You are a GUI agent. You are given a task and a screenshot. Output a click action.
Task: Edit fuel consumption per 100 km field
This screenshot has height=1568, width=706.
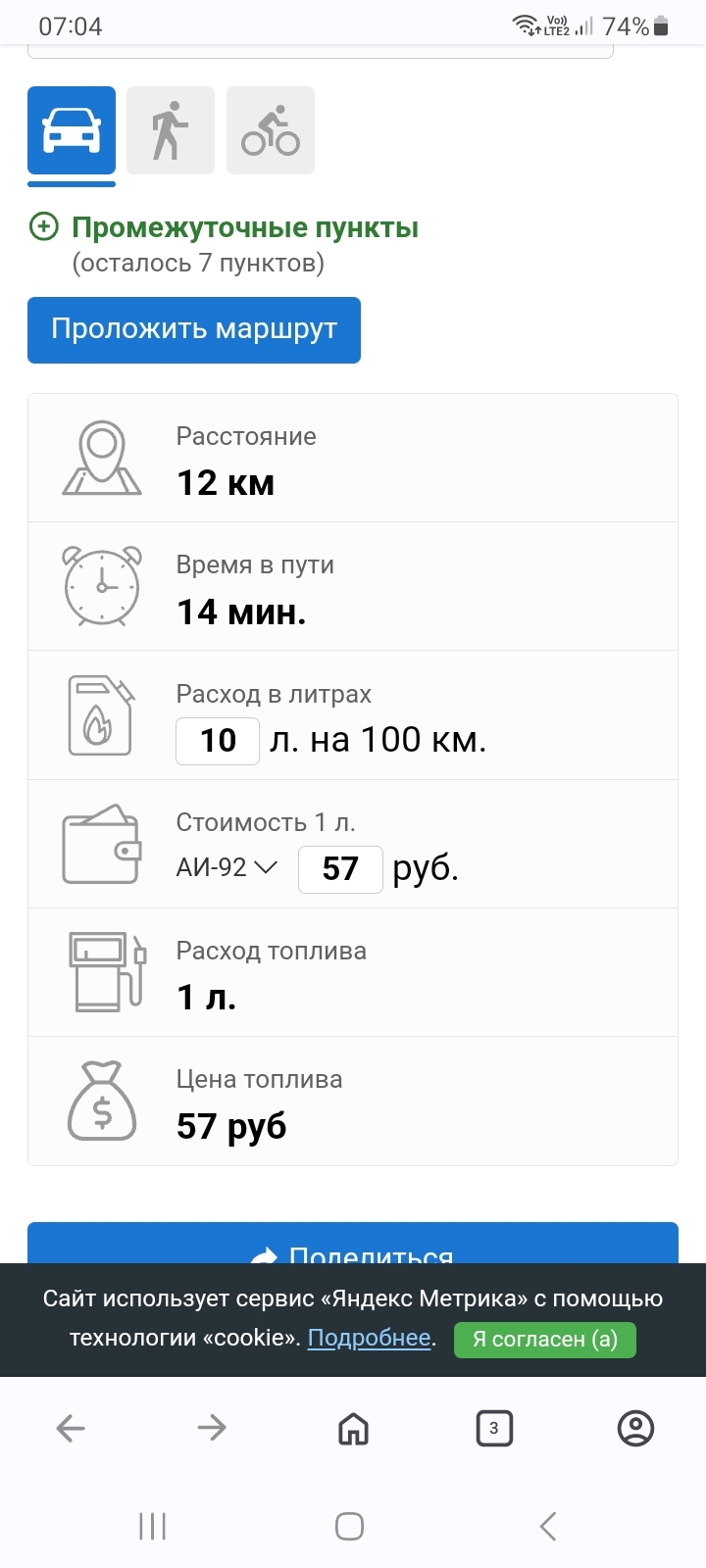coord(218,741)
